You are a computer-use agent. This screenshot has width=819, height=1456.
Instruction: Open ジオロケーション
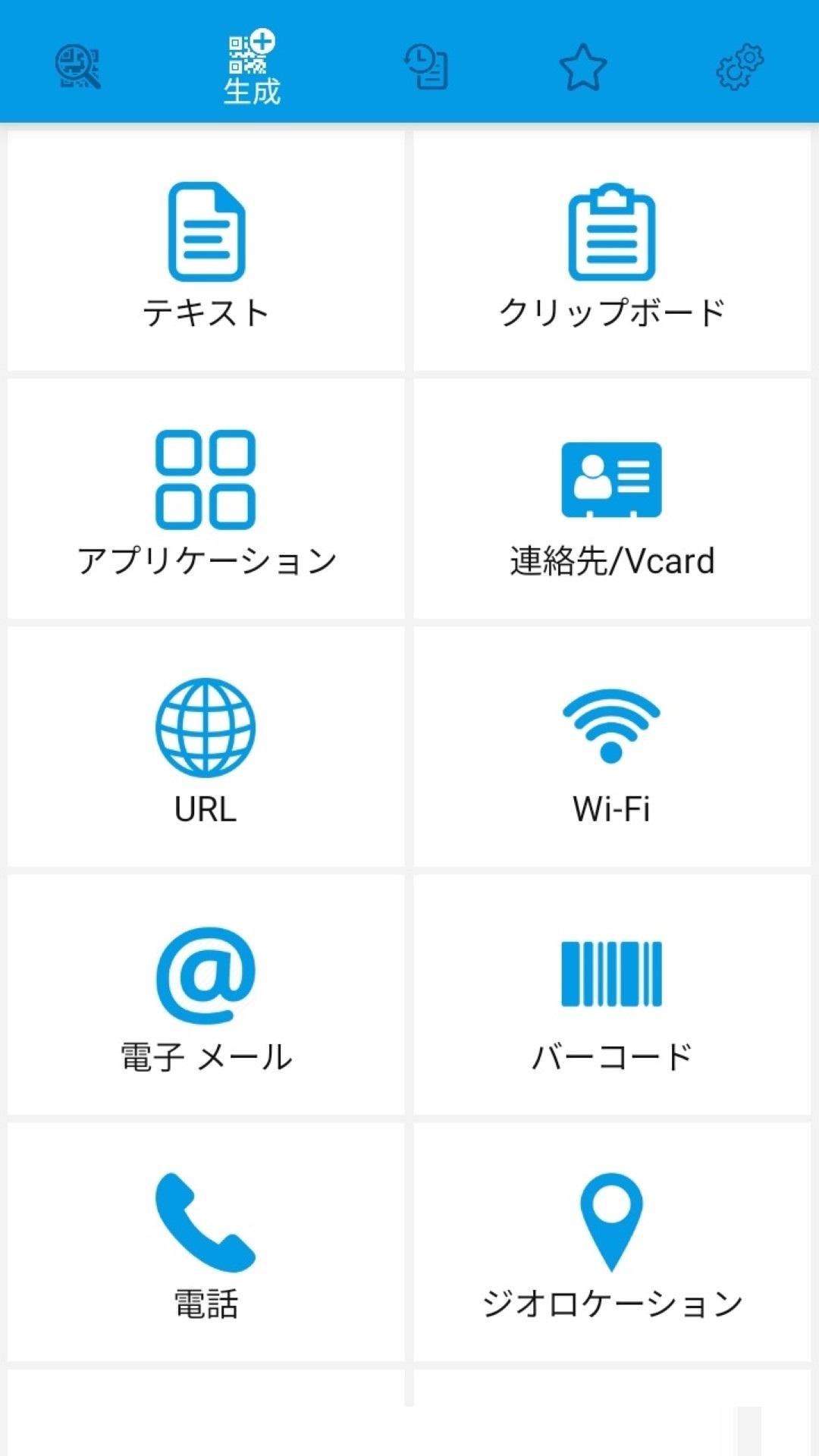pos(612,1243)
